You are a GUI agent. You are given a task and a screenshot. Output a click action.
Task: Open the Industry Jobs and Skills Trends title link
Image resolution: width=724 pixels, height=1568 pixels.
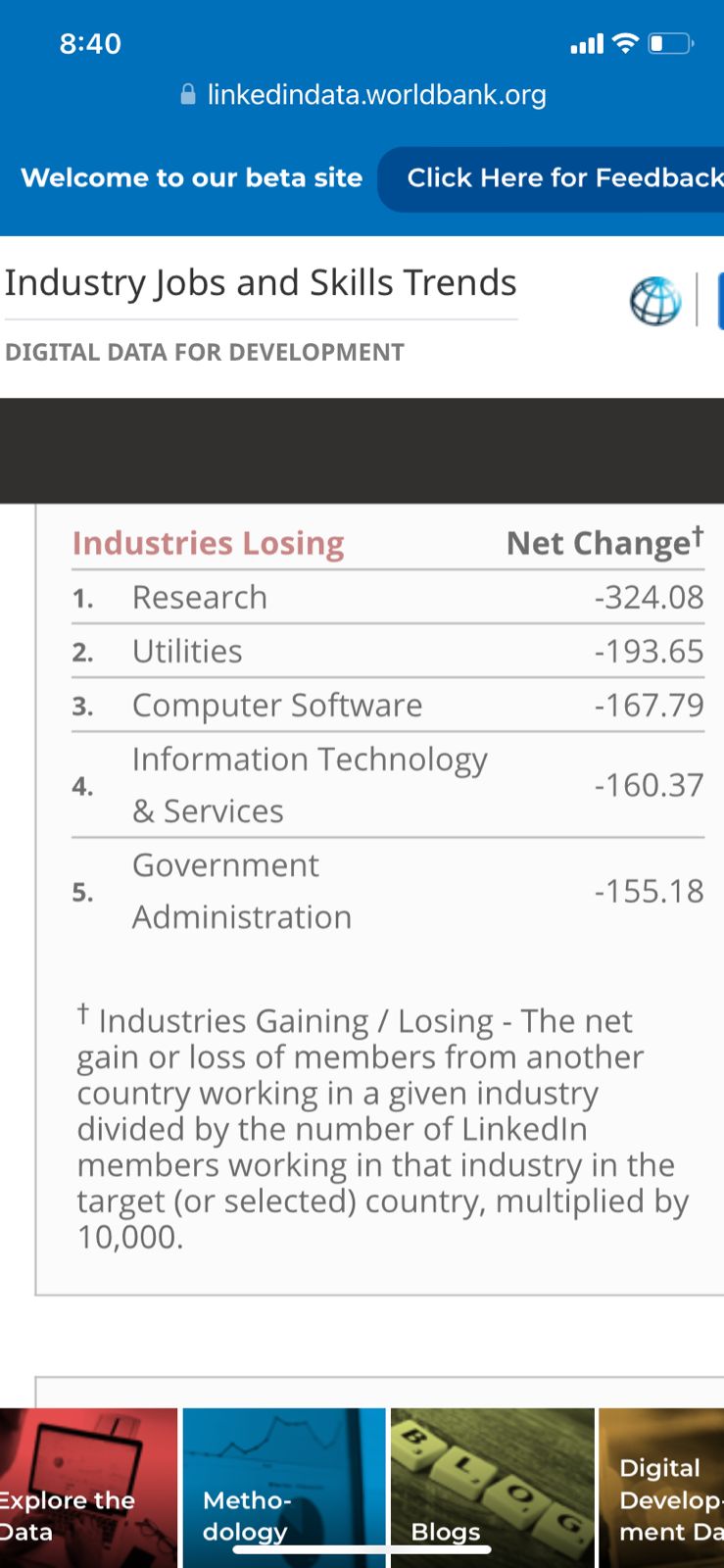(x=261, y=283)
